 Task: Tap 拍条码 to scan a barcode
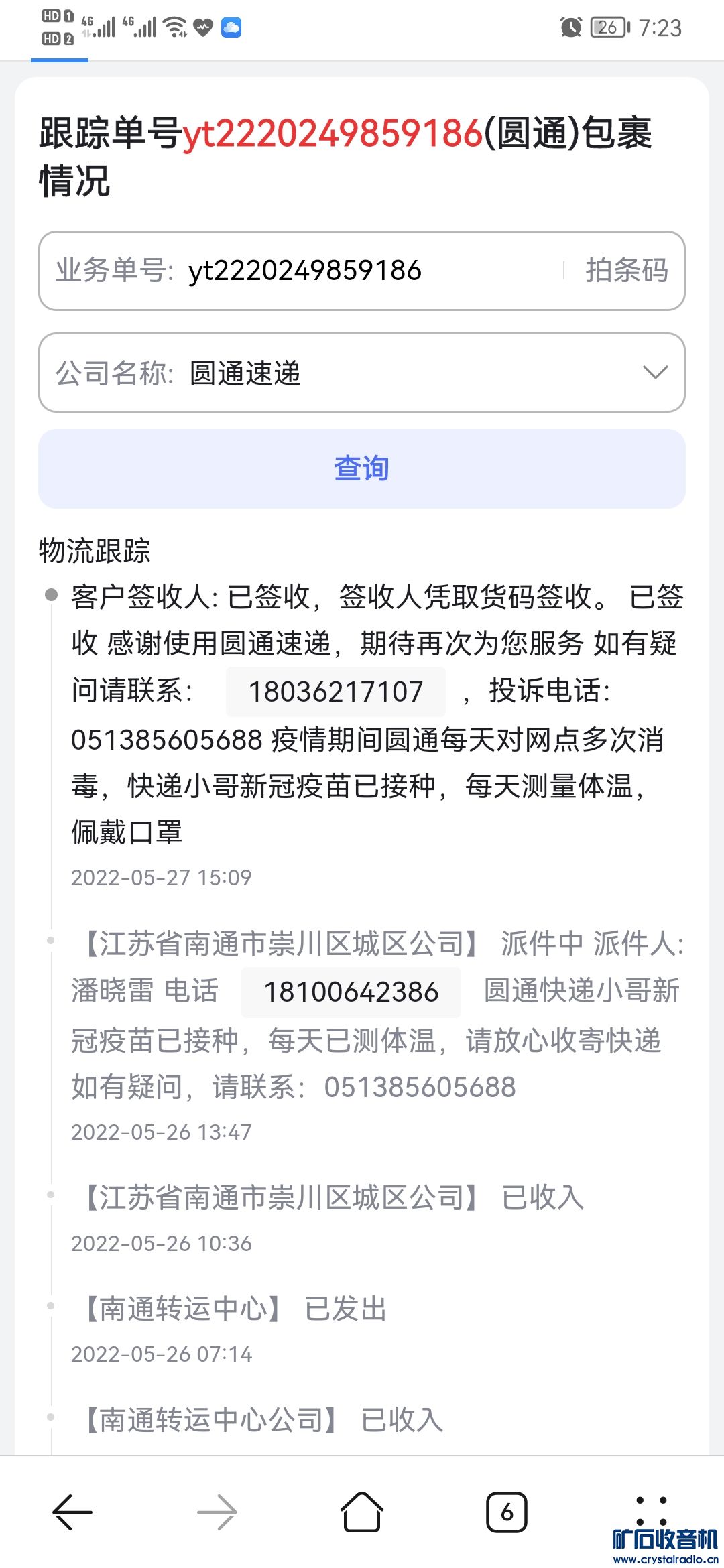626,271
